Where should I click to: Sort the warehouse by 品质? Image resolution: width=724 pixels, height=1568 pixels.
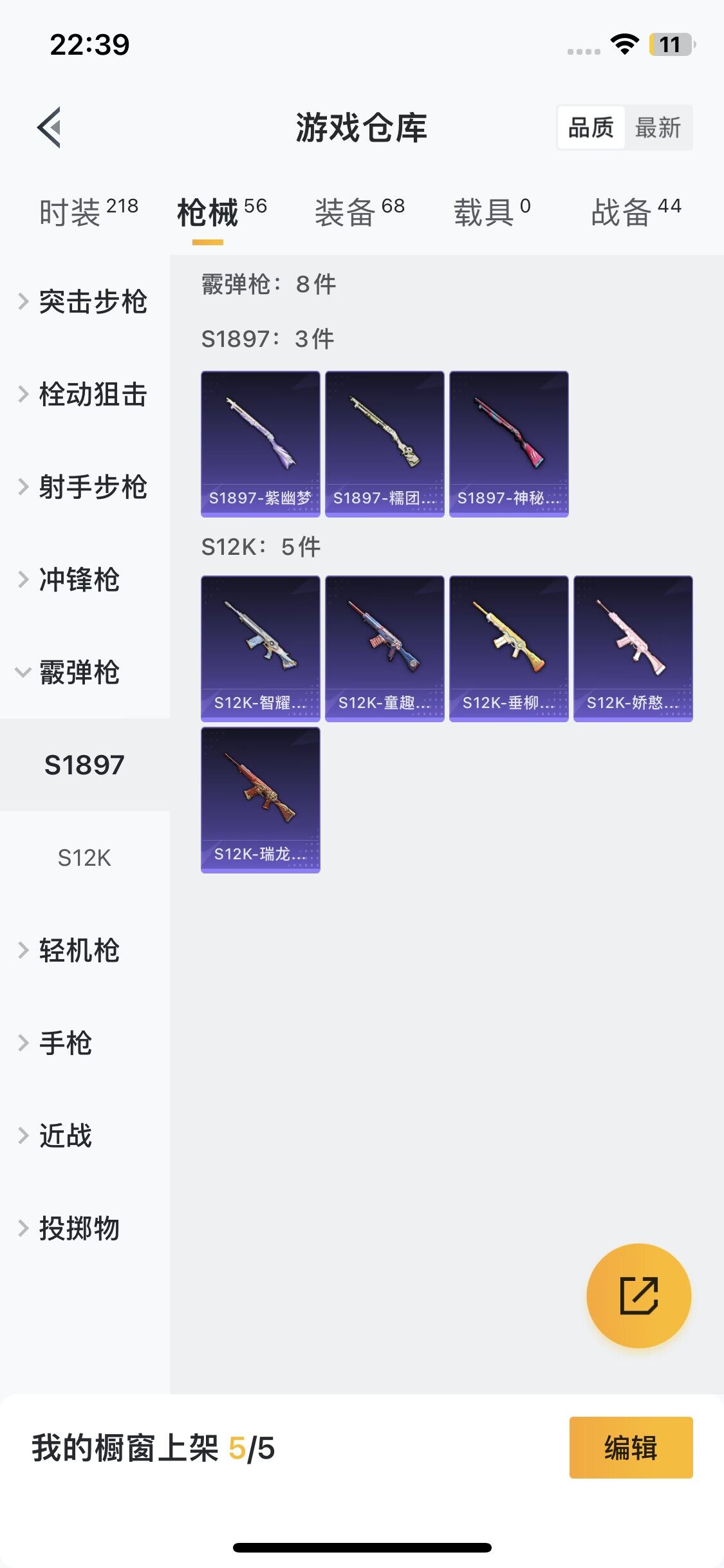point(591,127)
